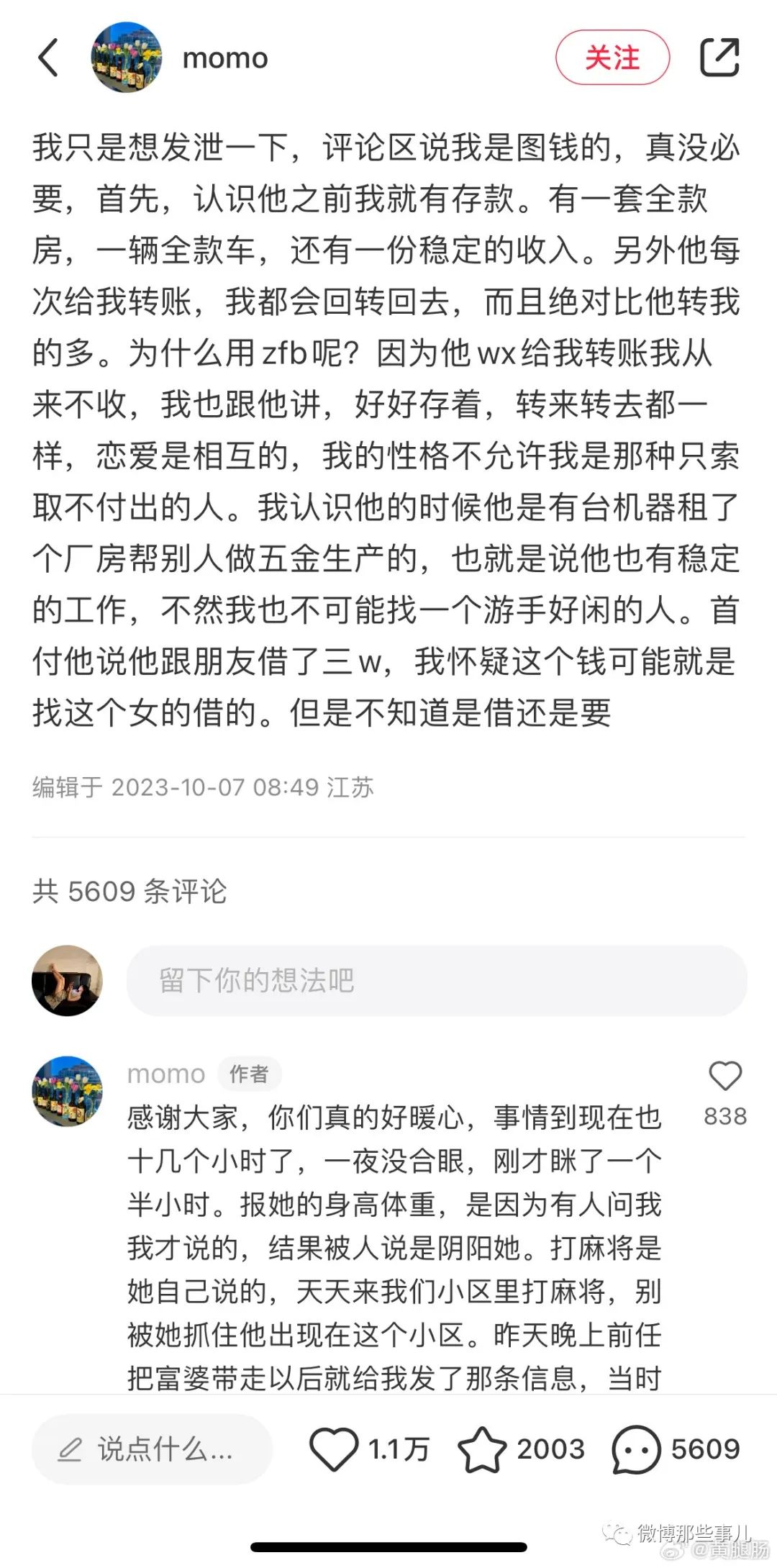Open momo's profile avatar in header
777x1568 pixels.
coord(126,58)
